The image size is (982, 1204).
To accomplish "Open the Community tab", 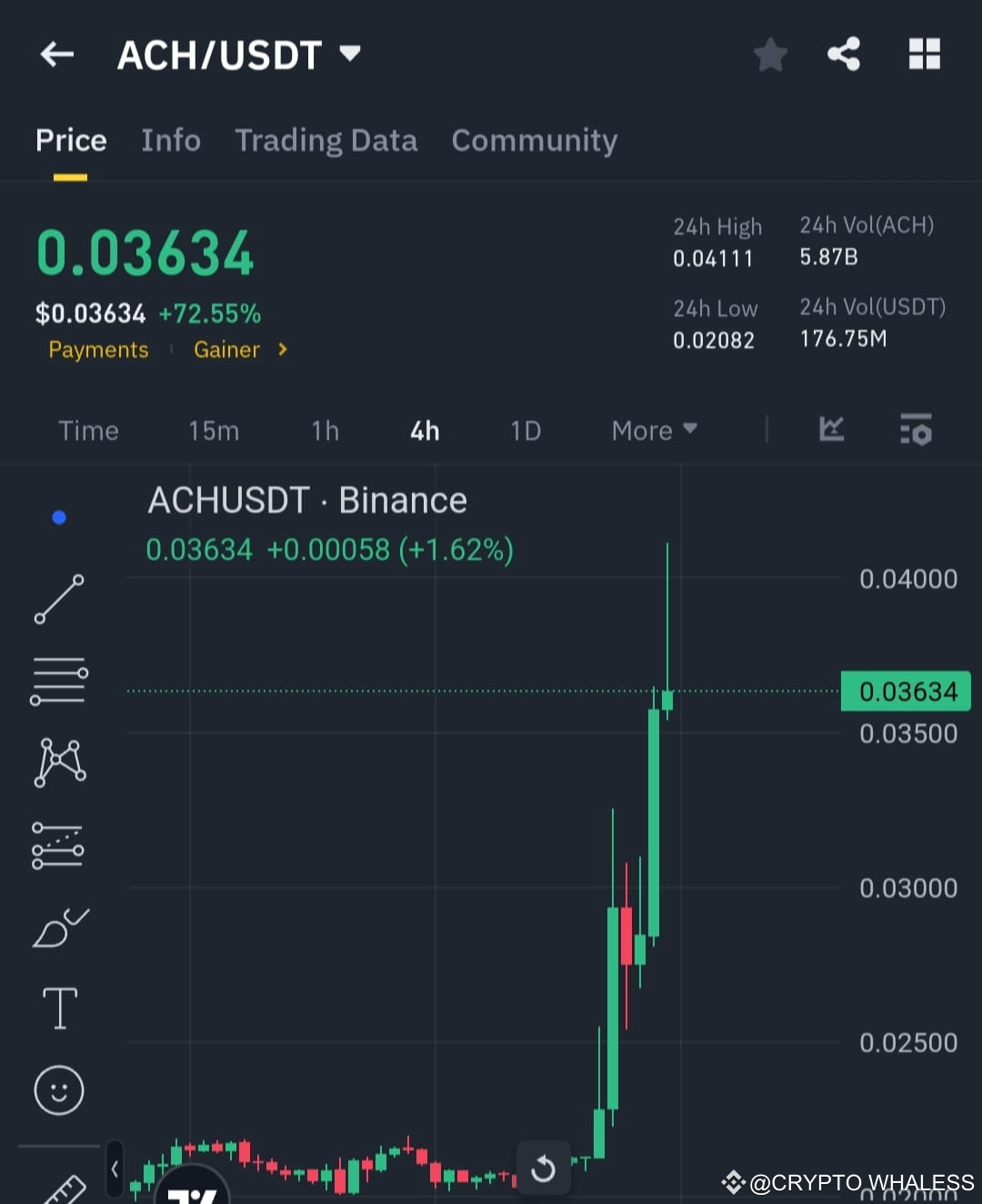I will (x=534, y=141).
